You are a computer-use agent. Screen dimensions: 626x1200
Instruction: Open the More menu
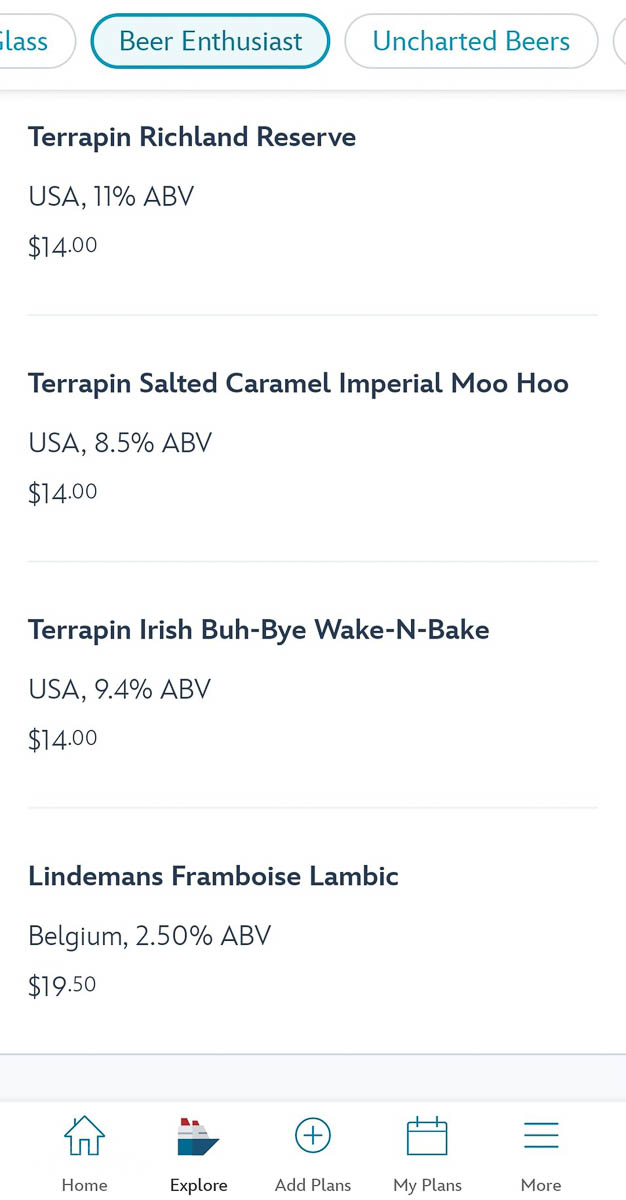pyautogui.click(x=541, y=1155)
